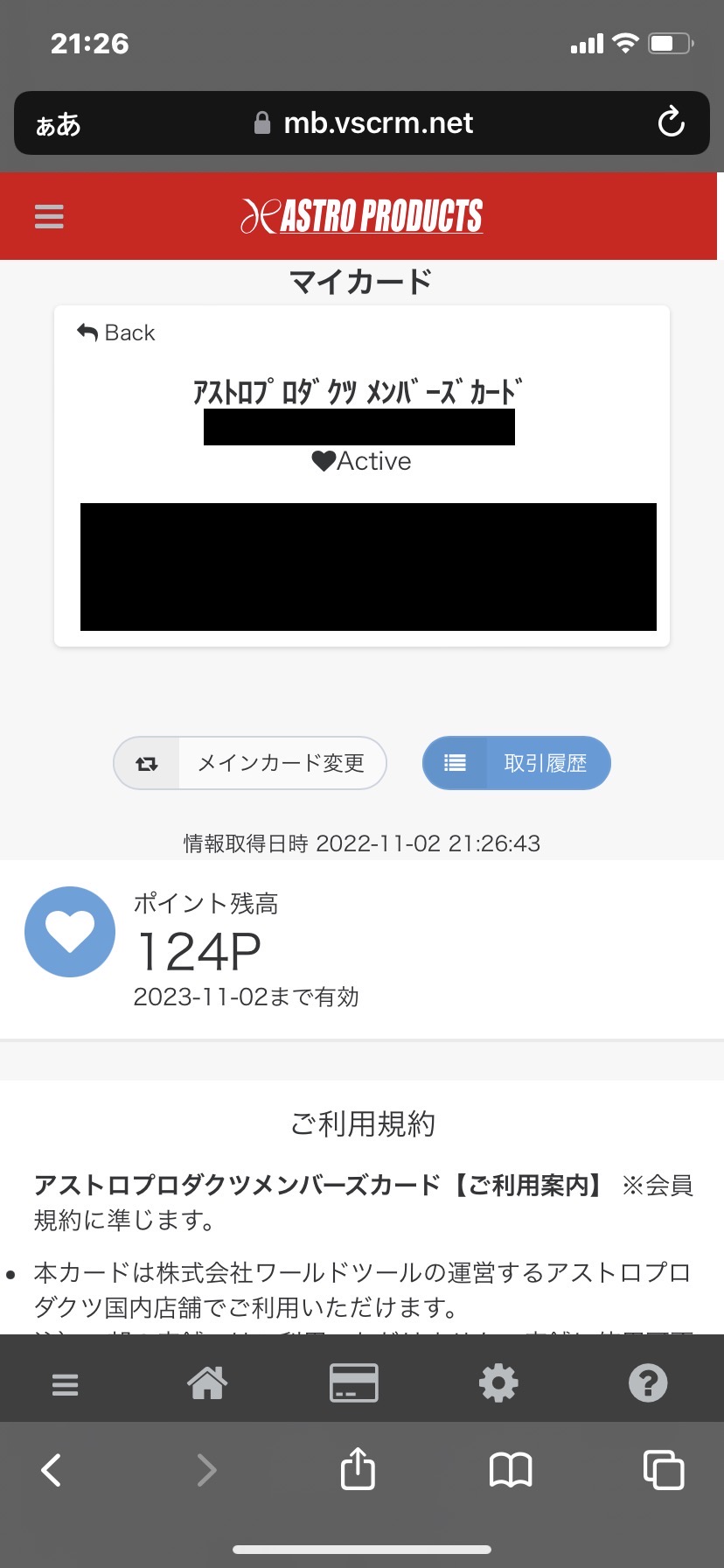Show all open Safari tabs
The width and height of the screenshot is (724, 1568).
click(663, 1470)
